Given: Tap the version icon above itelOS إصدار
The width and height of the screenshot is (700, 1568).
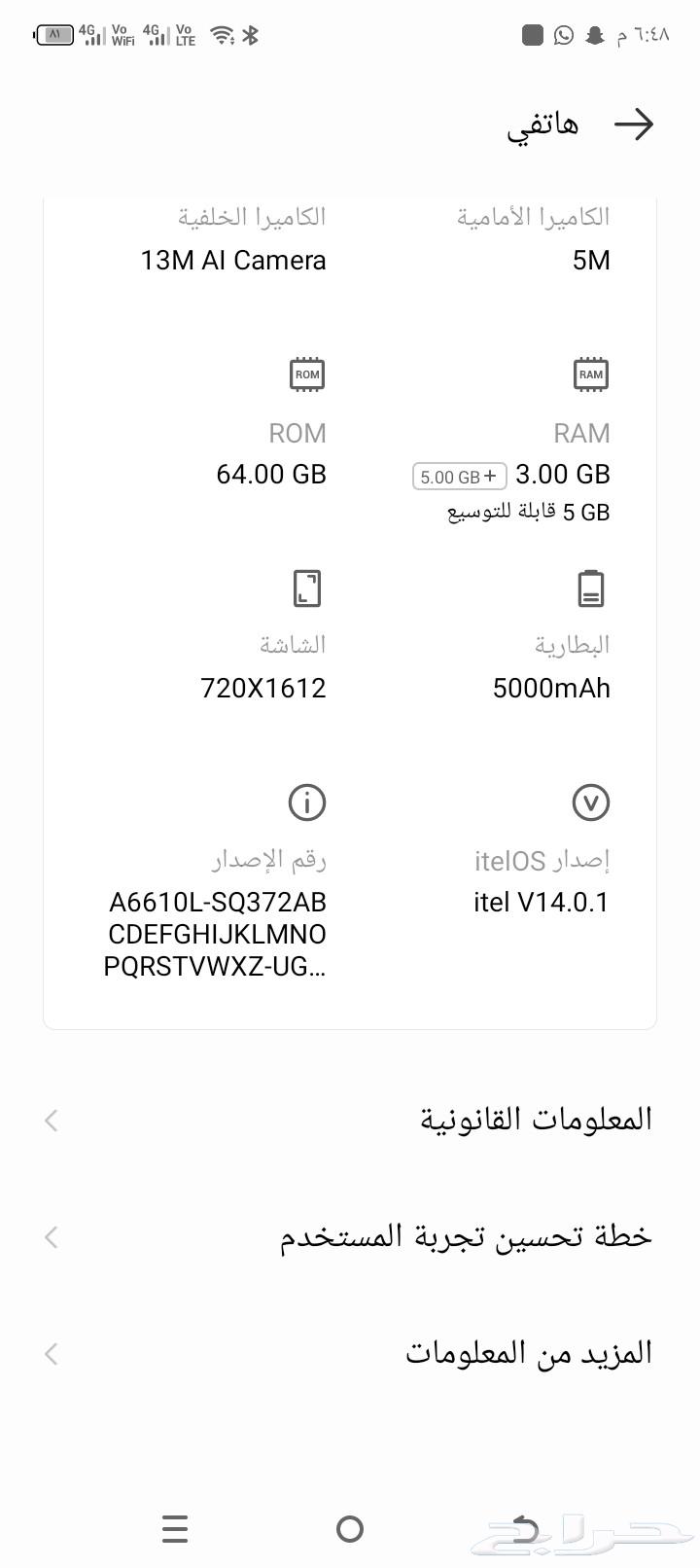Looking at the screenshot, I should click(x=591, y=802).
